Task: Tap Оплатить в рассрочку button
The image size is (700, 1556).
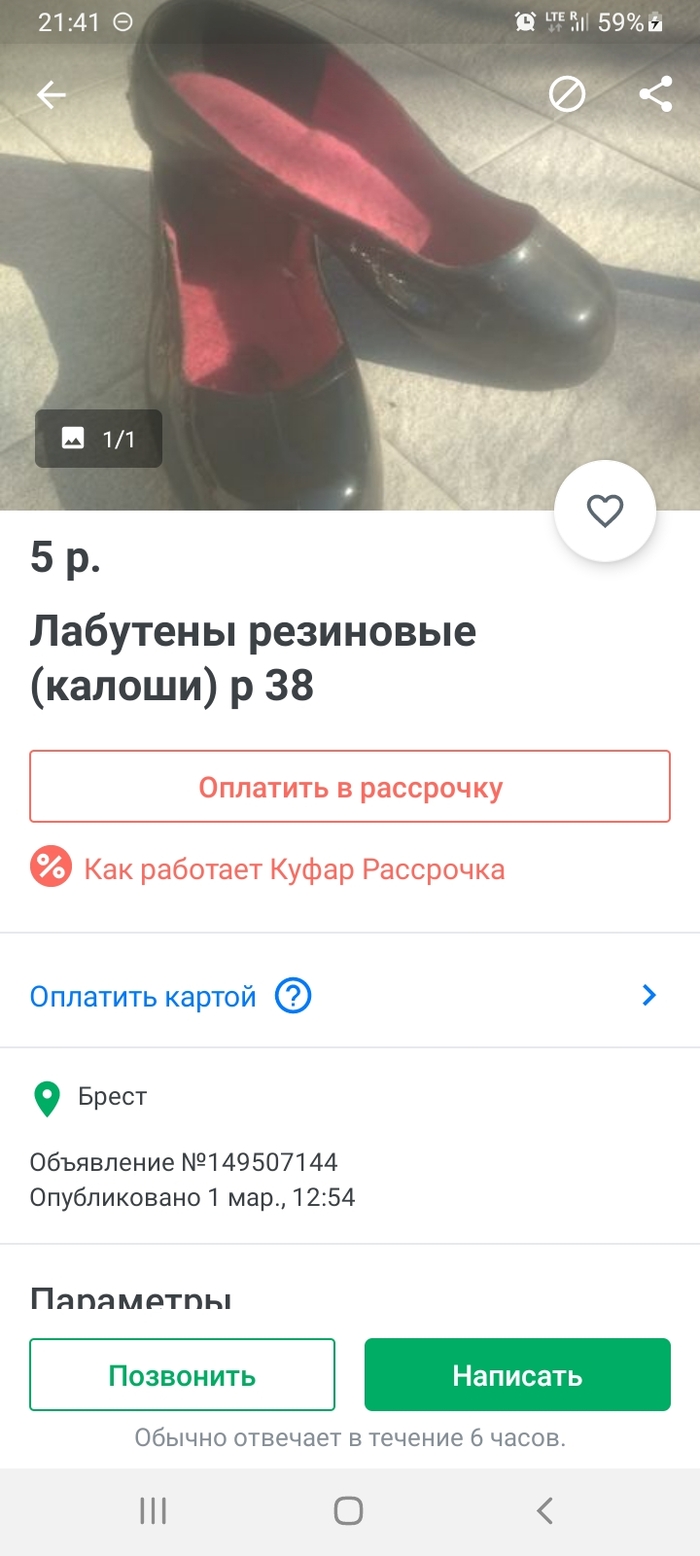Action: pos(350,787)
